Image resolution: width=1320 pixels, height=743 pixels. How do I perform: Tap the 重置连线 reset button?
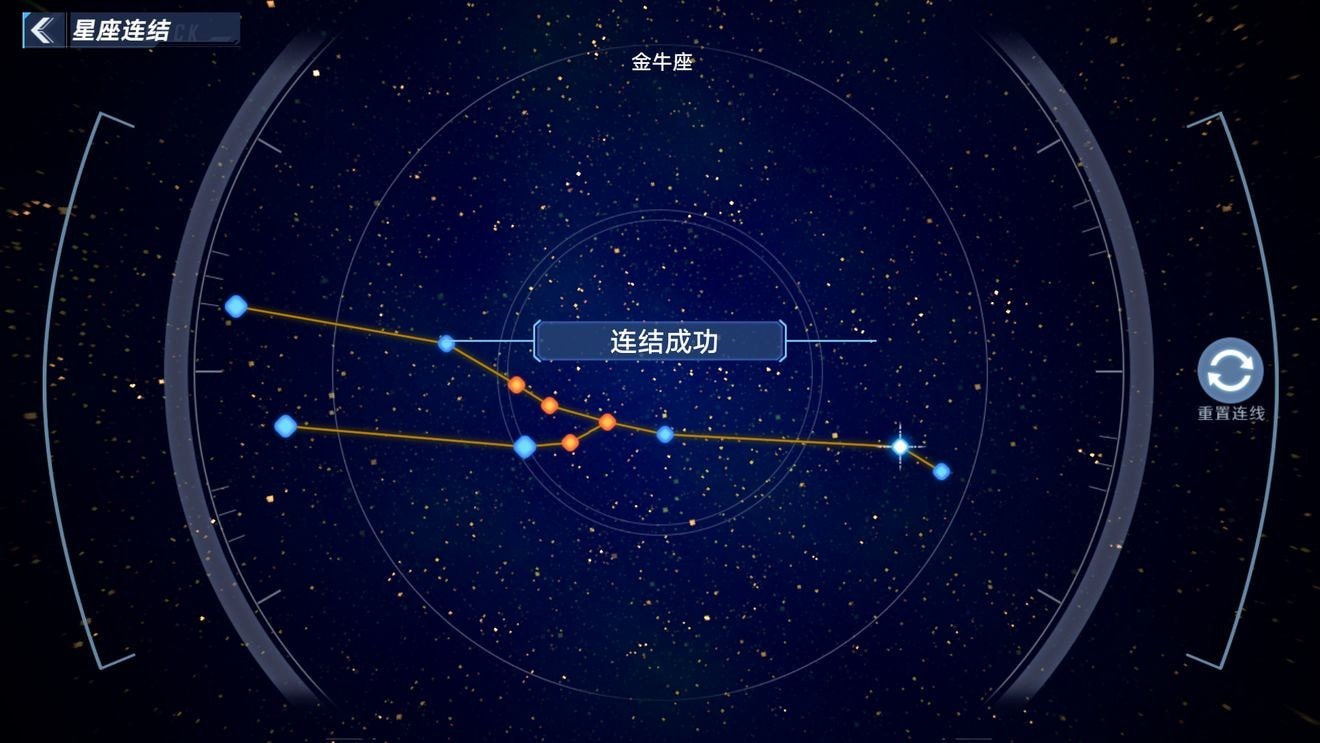1230,371
